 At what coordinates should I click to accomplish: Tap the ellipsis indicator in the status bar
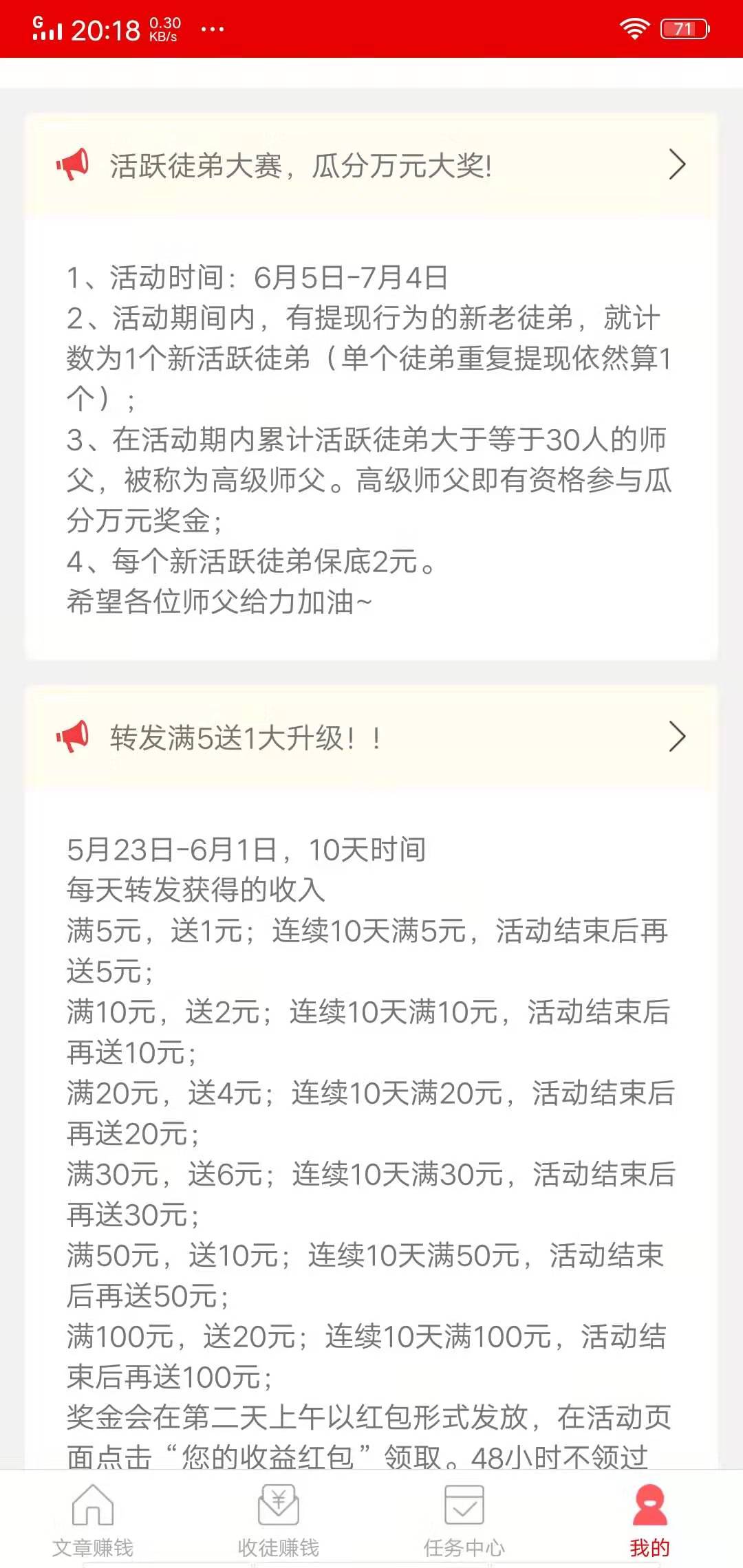point(210,30)
